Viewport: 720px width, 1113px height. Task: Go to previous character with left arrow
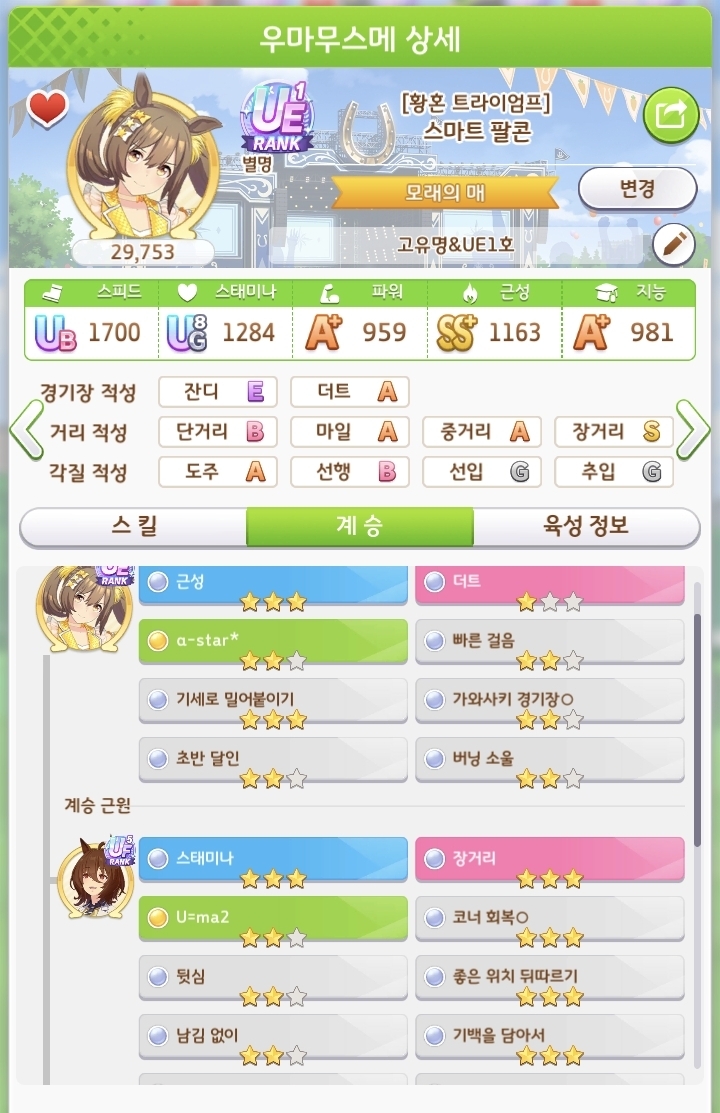click(x=23, y=430)
